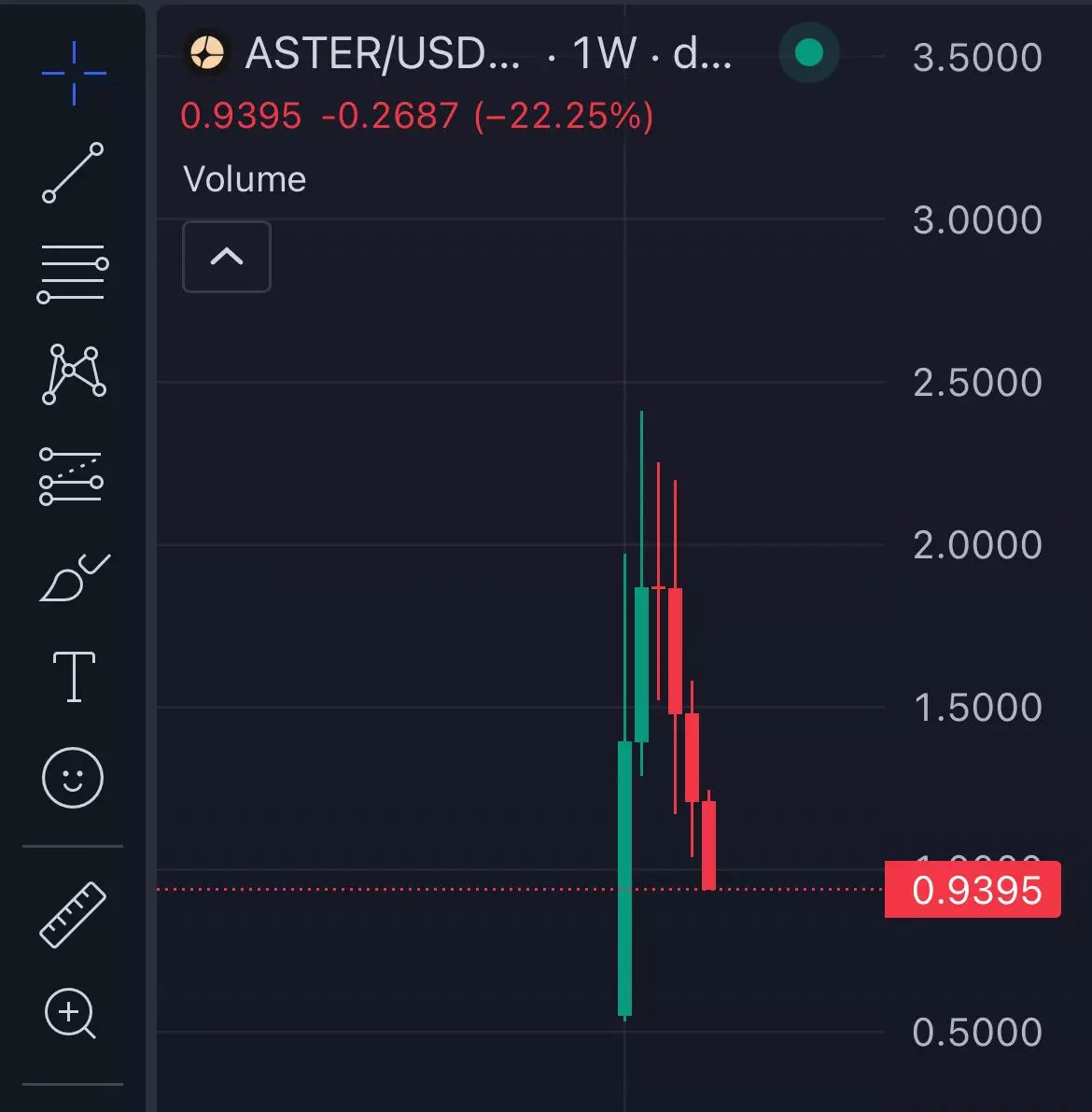Viewport: 1092px width, 1112px height.
Task: Collapse the indicator legend chevron
Action: click(x=227, y=257)
